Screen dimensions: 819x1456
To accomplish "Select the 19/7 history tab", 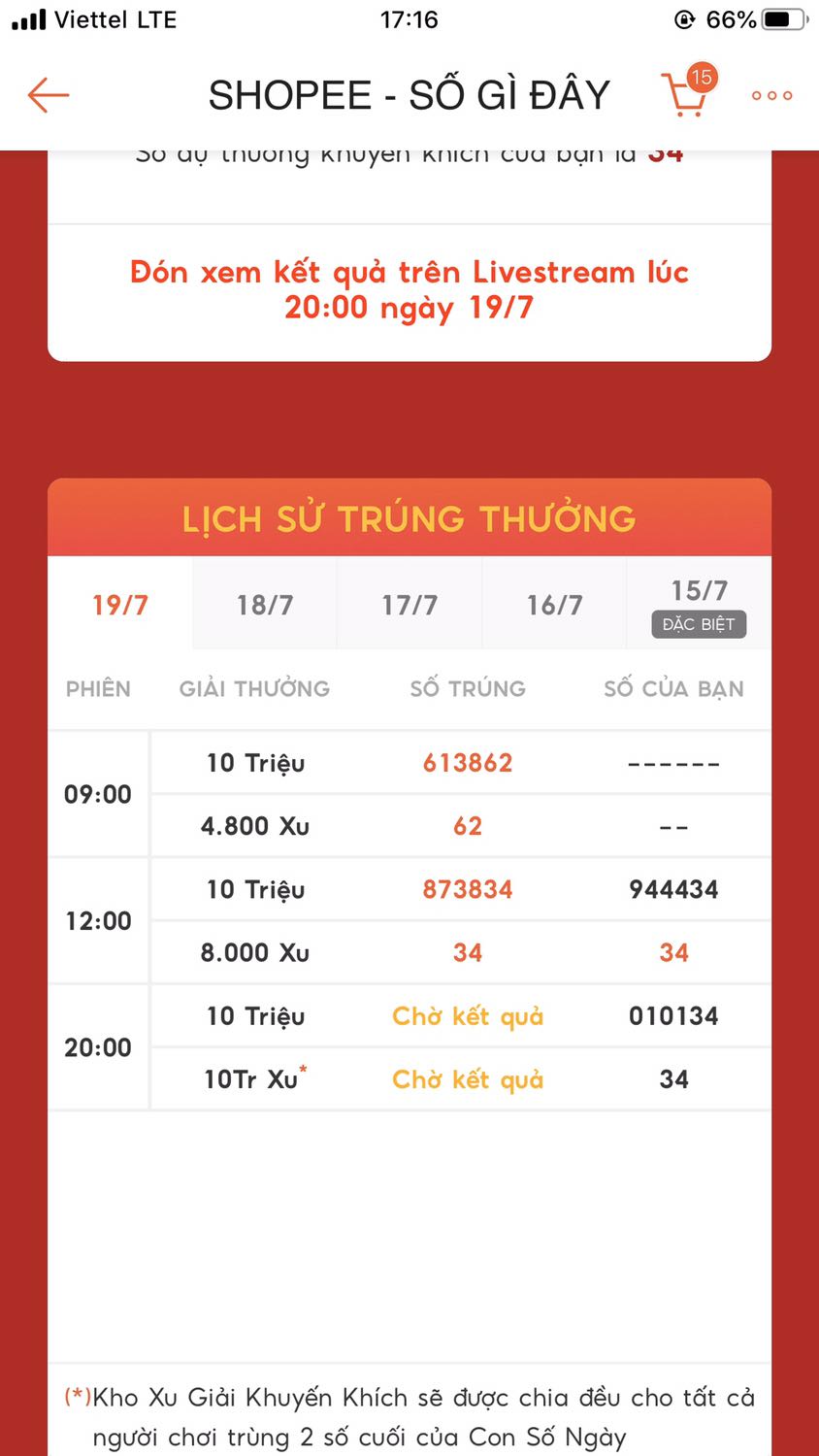I will point(119,604).
